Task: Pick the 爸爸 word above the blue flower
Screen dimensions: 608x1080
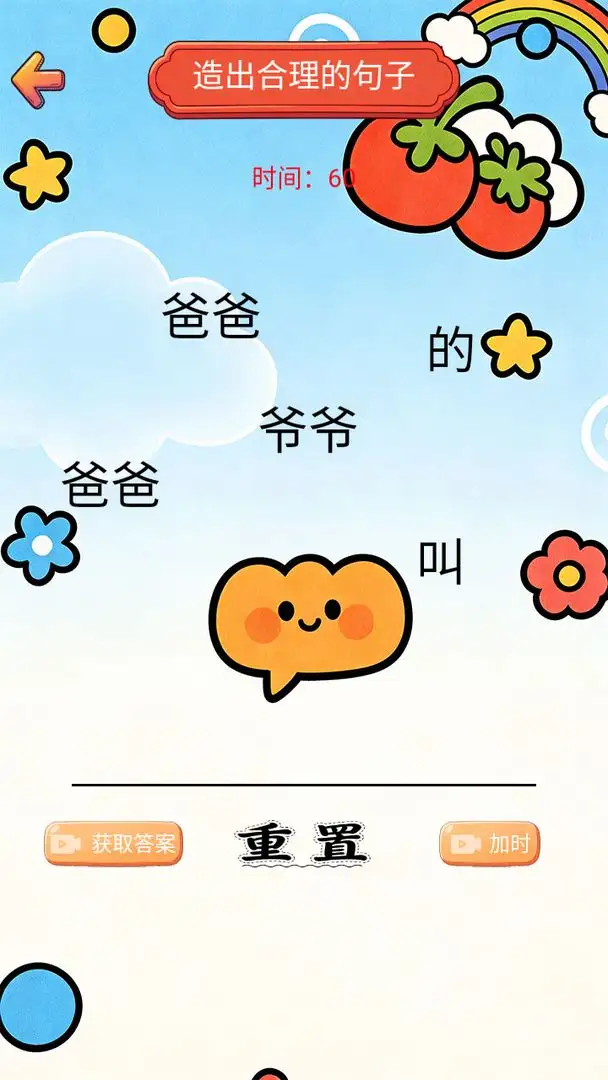Action: tap(111, 487)
